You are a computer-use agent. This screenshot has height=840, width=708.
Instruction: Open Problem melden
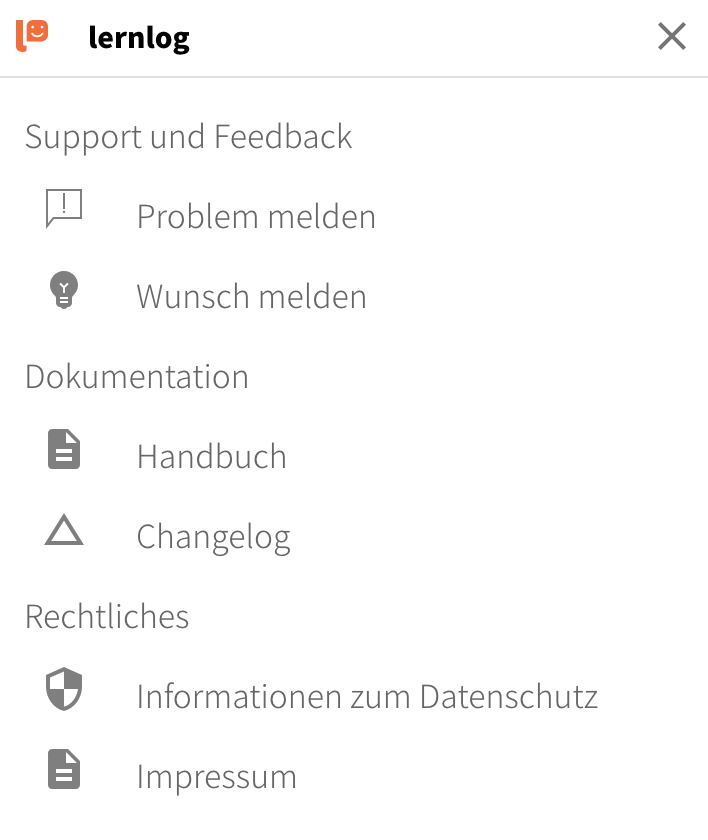click(255, 216)
